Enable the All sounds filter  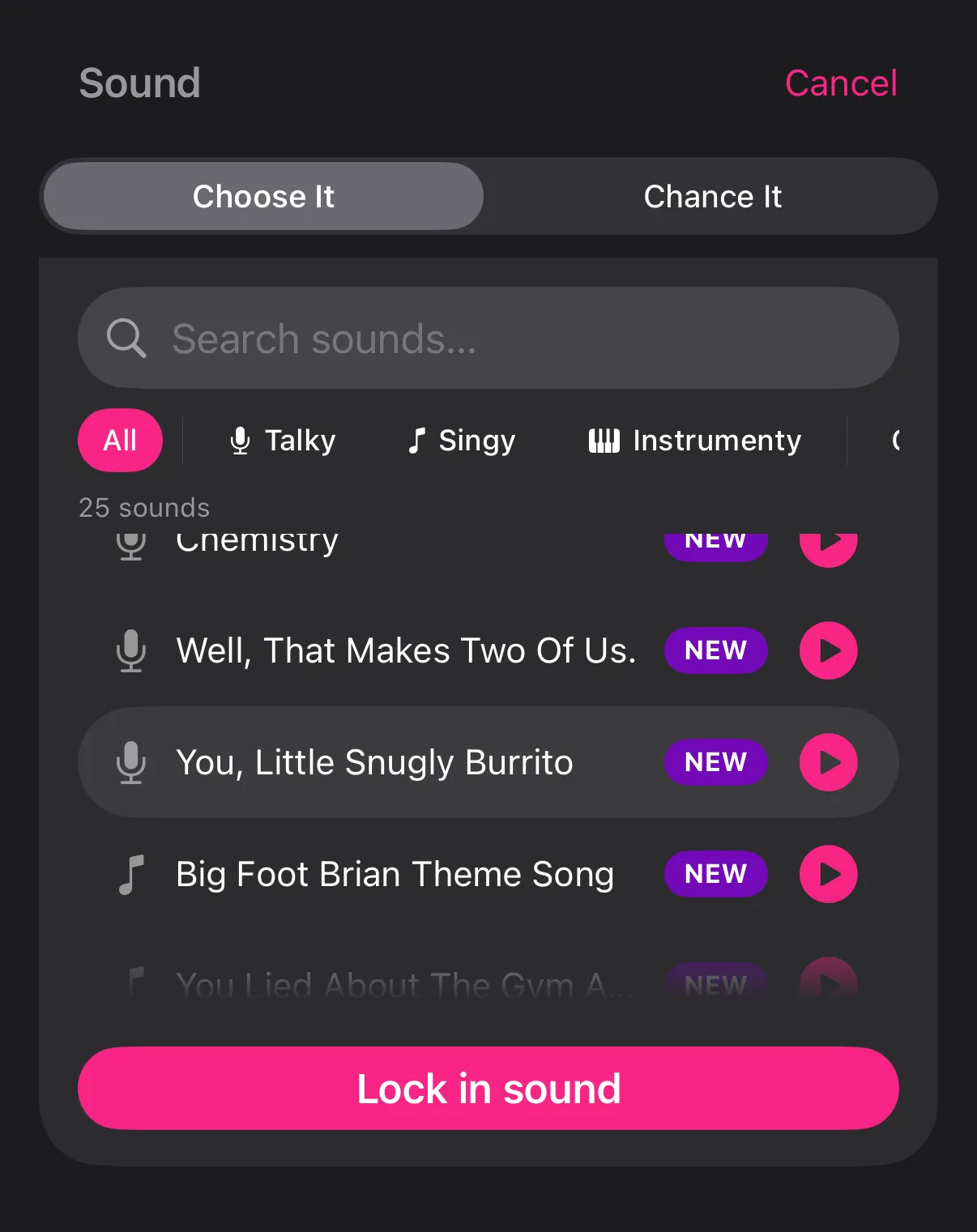[x=120, y=440]
